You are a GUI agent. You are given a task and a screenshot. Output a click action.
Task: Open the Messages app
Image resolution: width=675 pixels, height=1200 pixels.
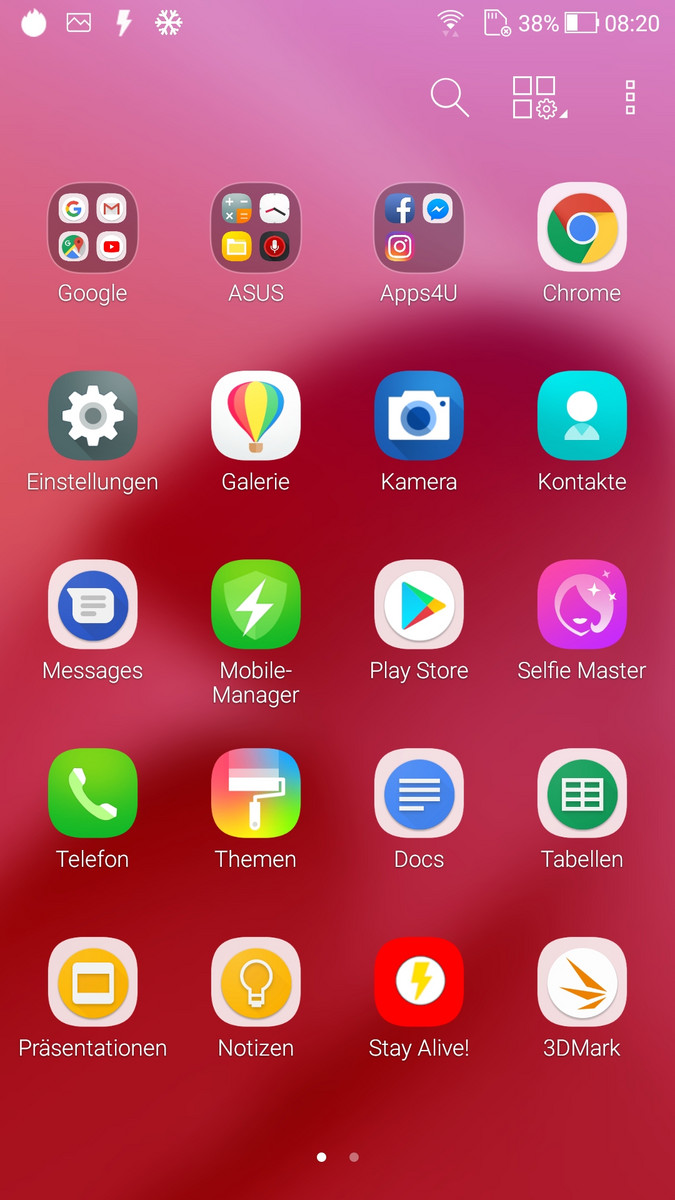click(92, 605)
